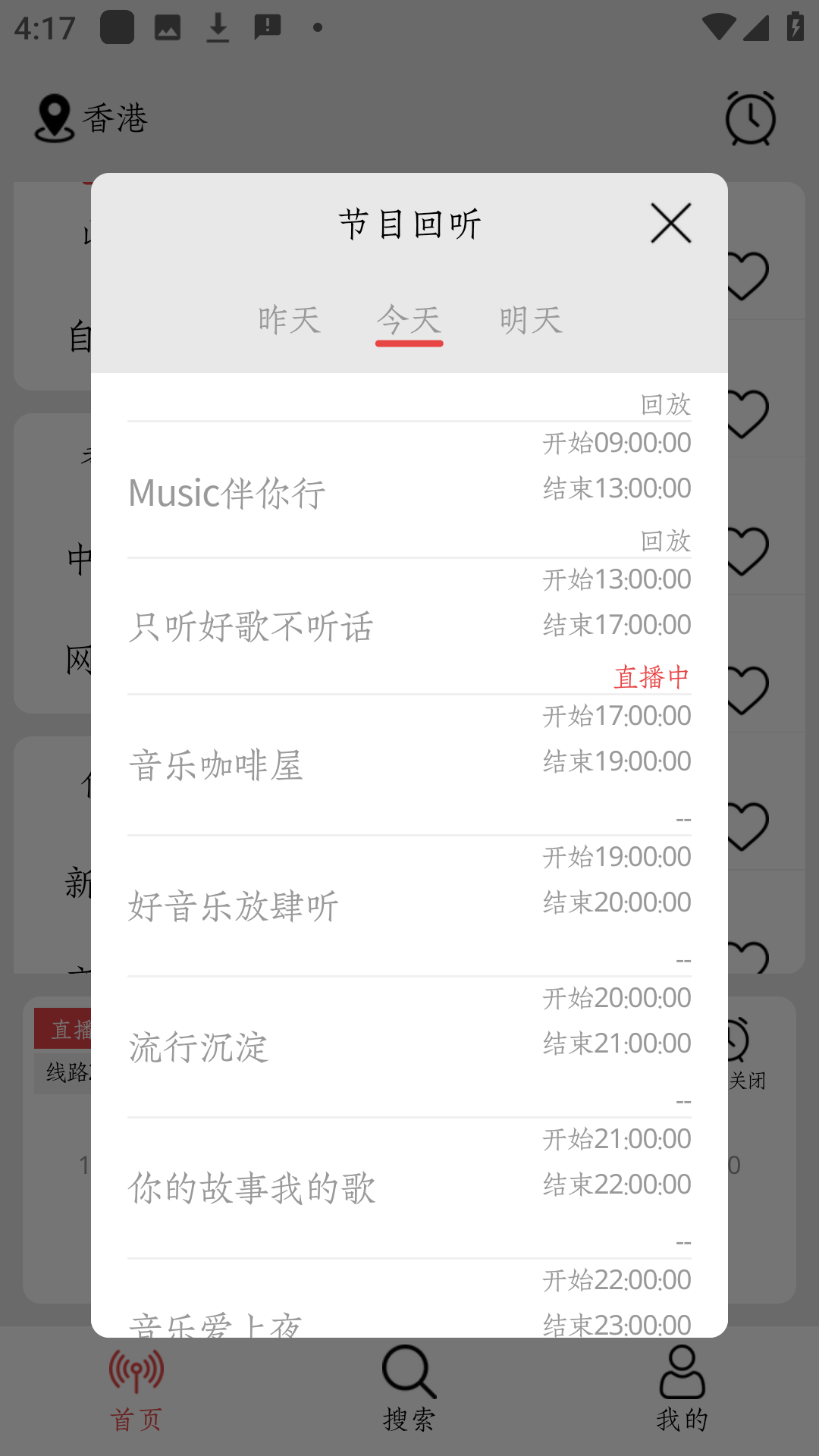Screen dimensions: 819x1456
Task: Close the 节目回听 dialog with the X
Action: tap(670, 224)
